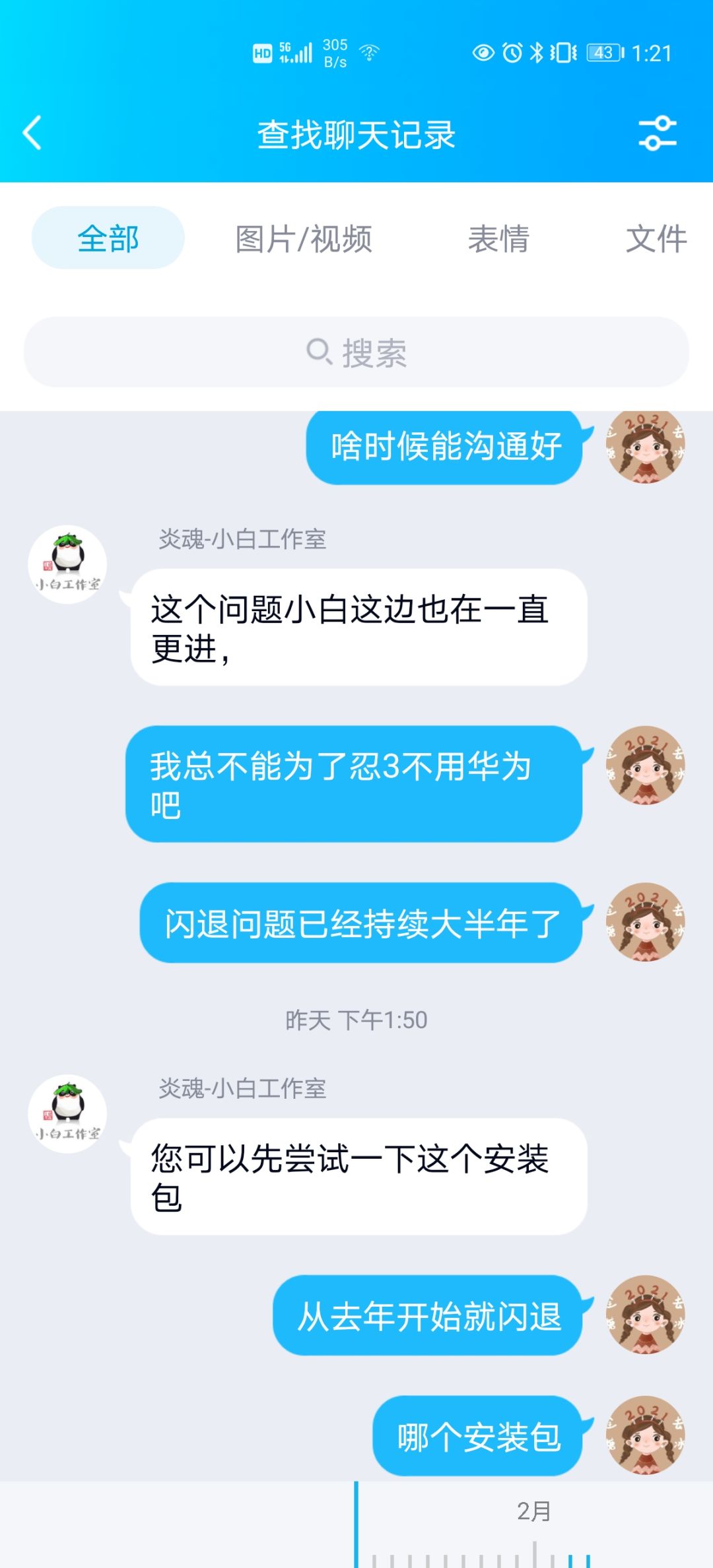Tap your avatar next to 啥时候能沟通好

[644, 446]
